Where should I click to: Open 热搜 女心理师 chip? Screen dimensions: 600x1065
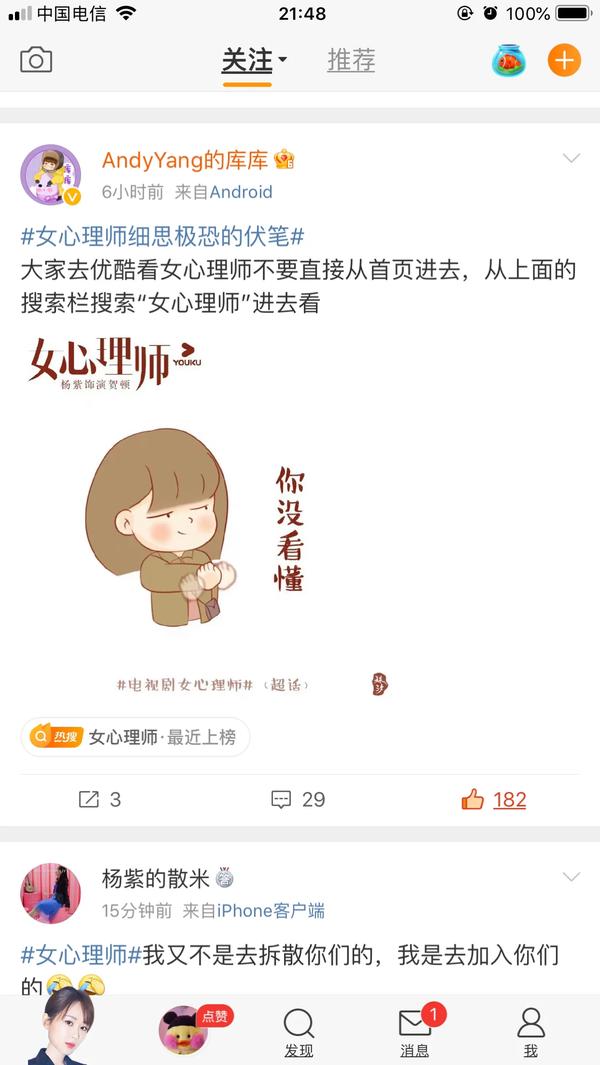[x=135, y=738]
